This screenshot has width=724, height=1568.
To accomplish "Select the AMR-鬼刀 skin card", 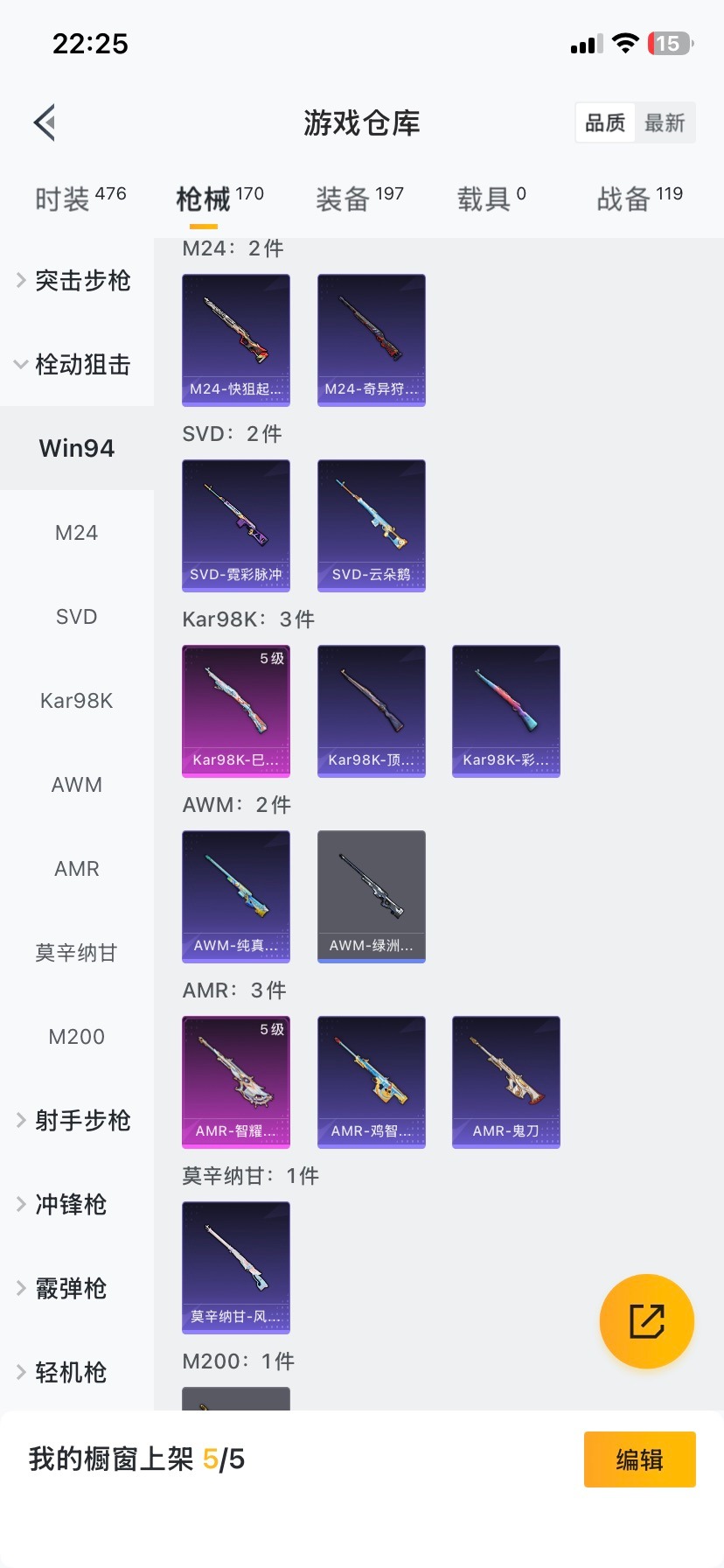I will [505, 1082].
